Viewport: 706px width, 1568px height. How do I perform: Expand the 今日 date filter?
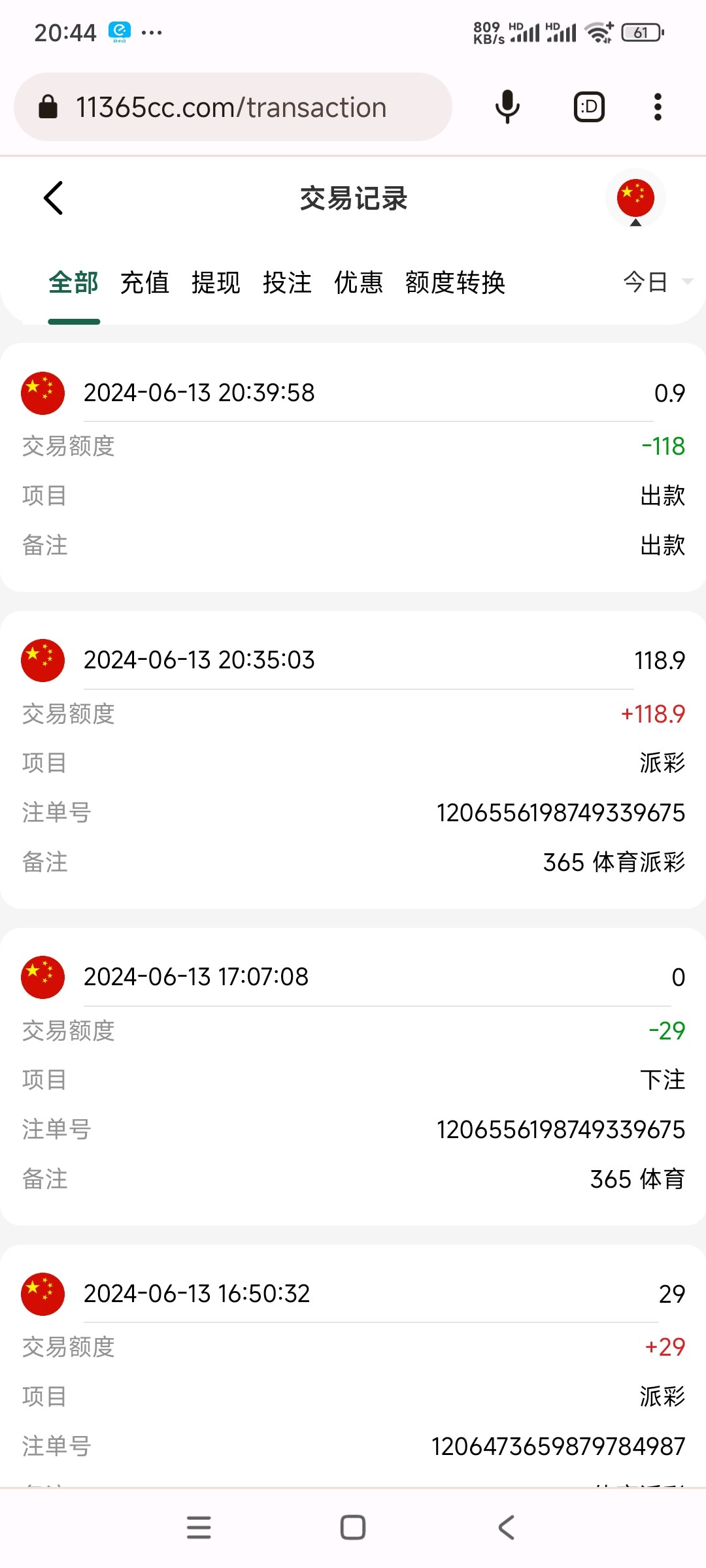point(656,282)
